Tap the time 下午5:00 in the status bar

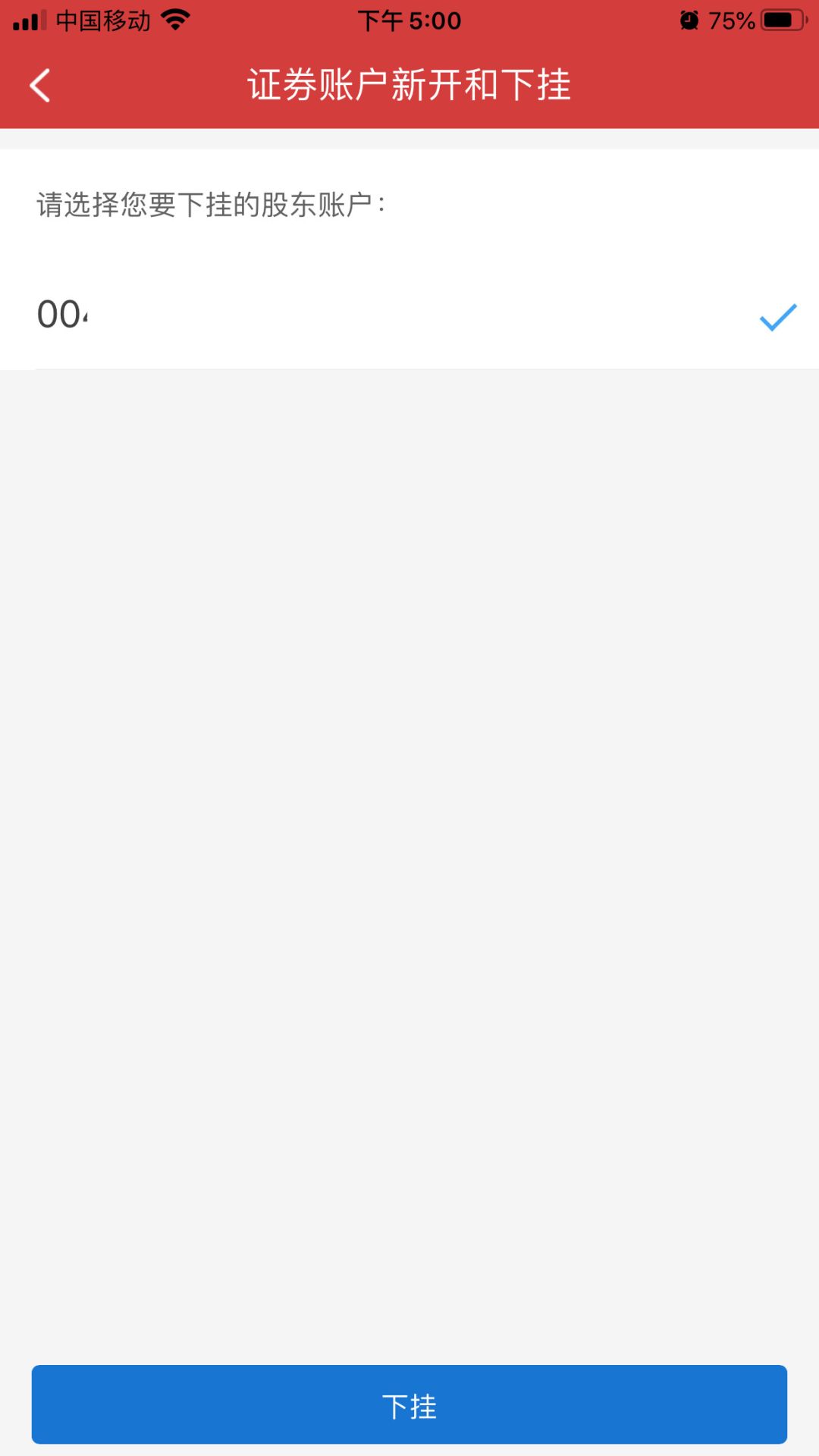point(409,20)
